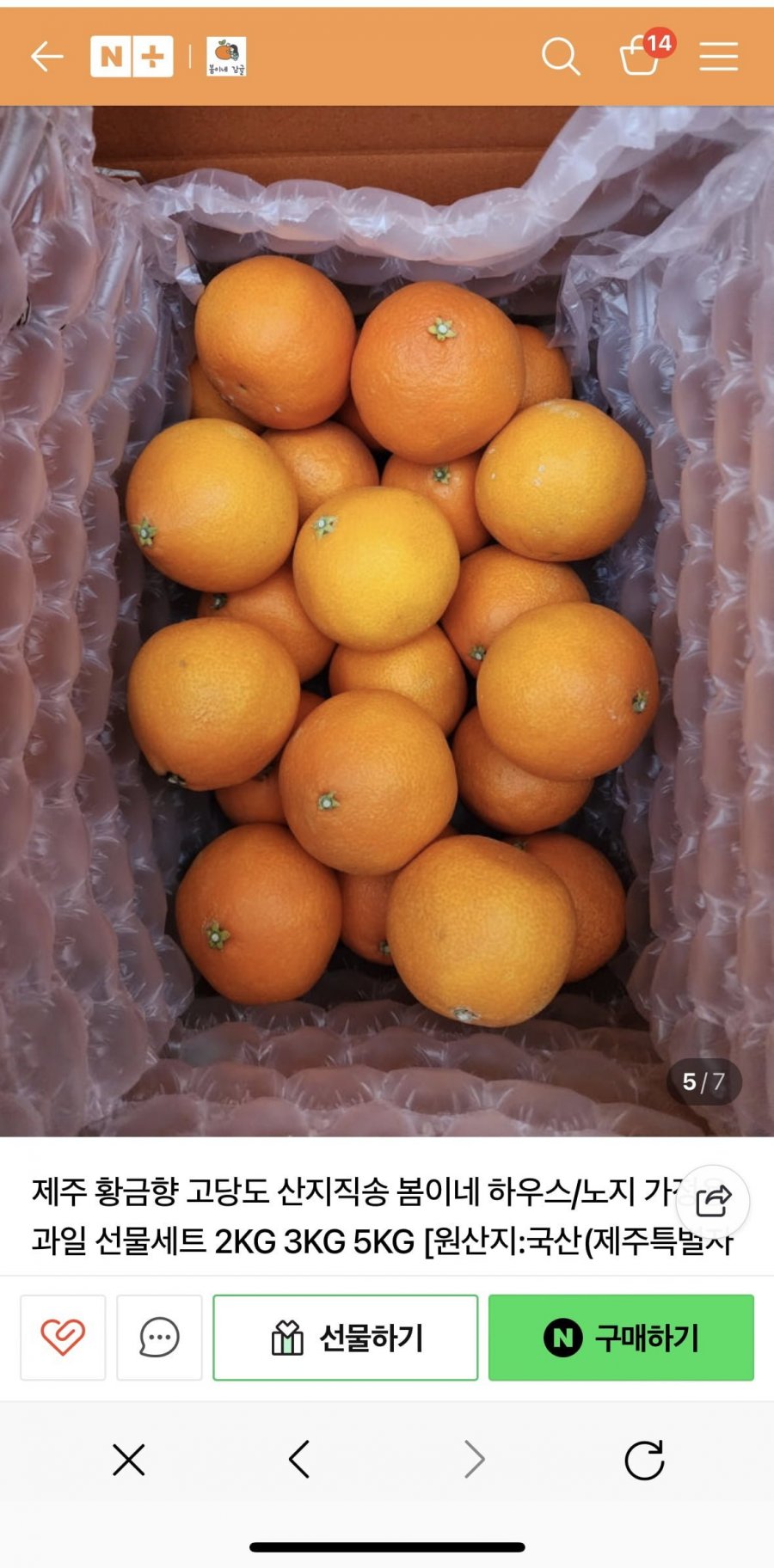This screenshot has width=774, height=1568.
Task: Search with the magnifier icon
Action: click(561, 57)
